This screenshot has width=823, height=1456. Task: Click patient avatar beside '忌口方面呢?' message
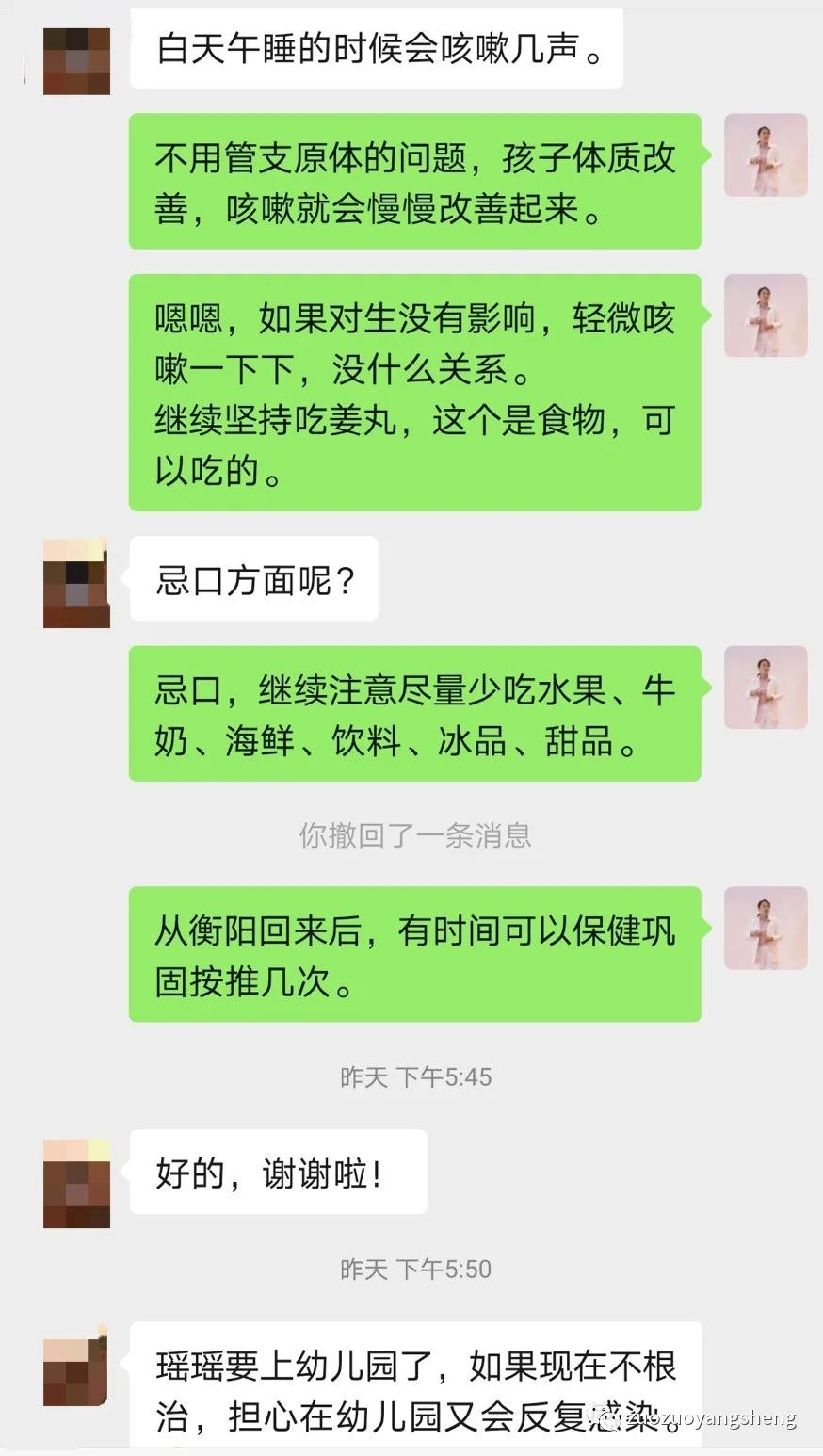coord(73,581)
